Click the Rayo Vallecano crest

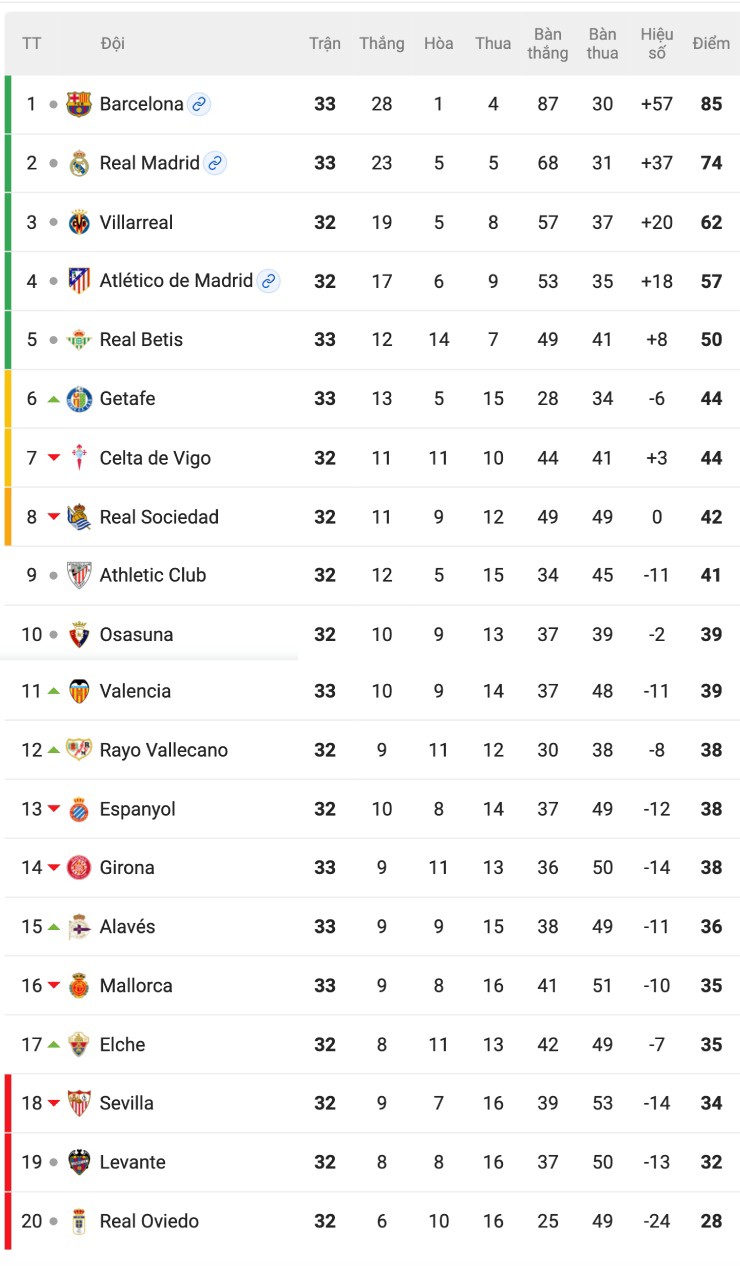point(78,750)
